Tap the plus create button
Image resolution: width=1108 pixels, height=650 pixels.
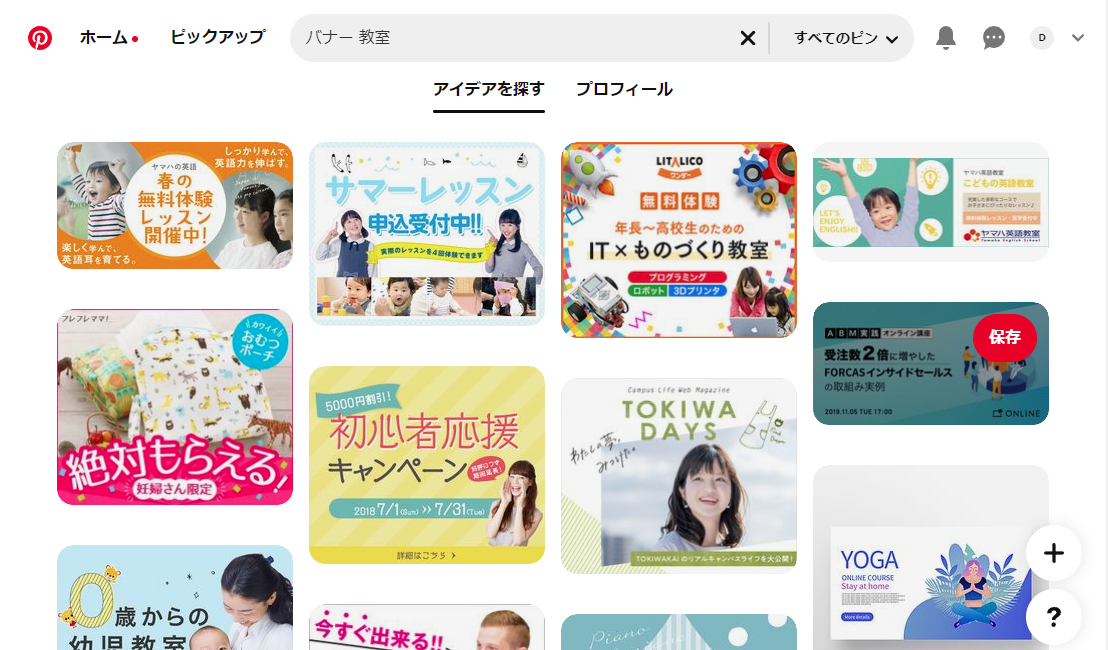1053,553
